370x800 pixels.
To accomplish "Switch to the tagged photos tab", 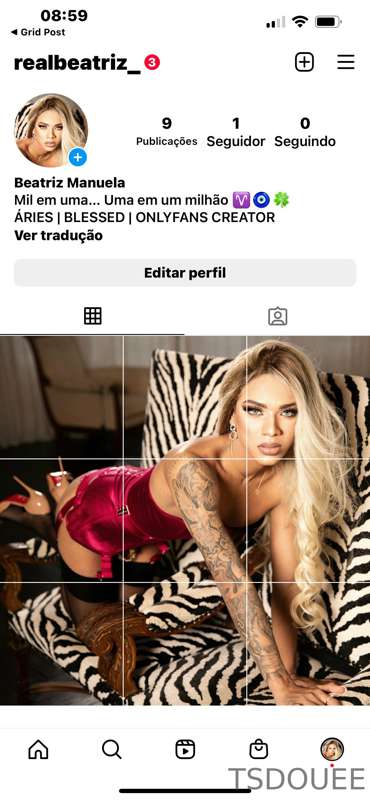I will 278,316.
